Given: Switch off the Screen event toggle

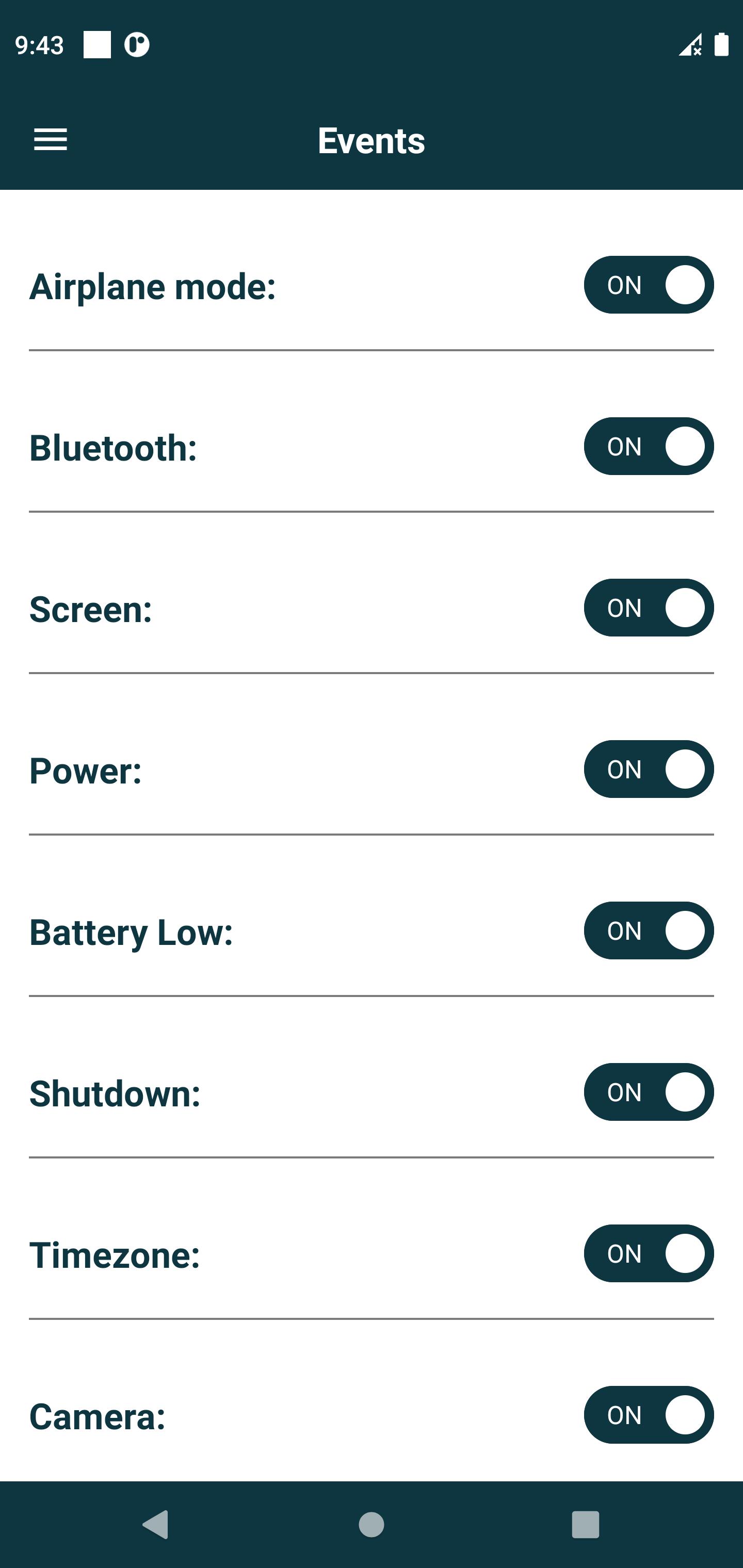Looking at the screenshot, I should pos(649,608).
